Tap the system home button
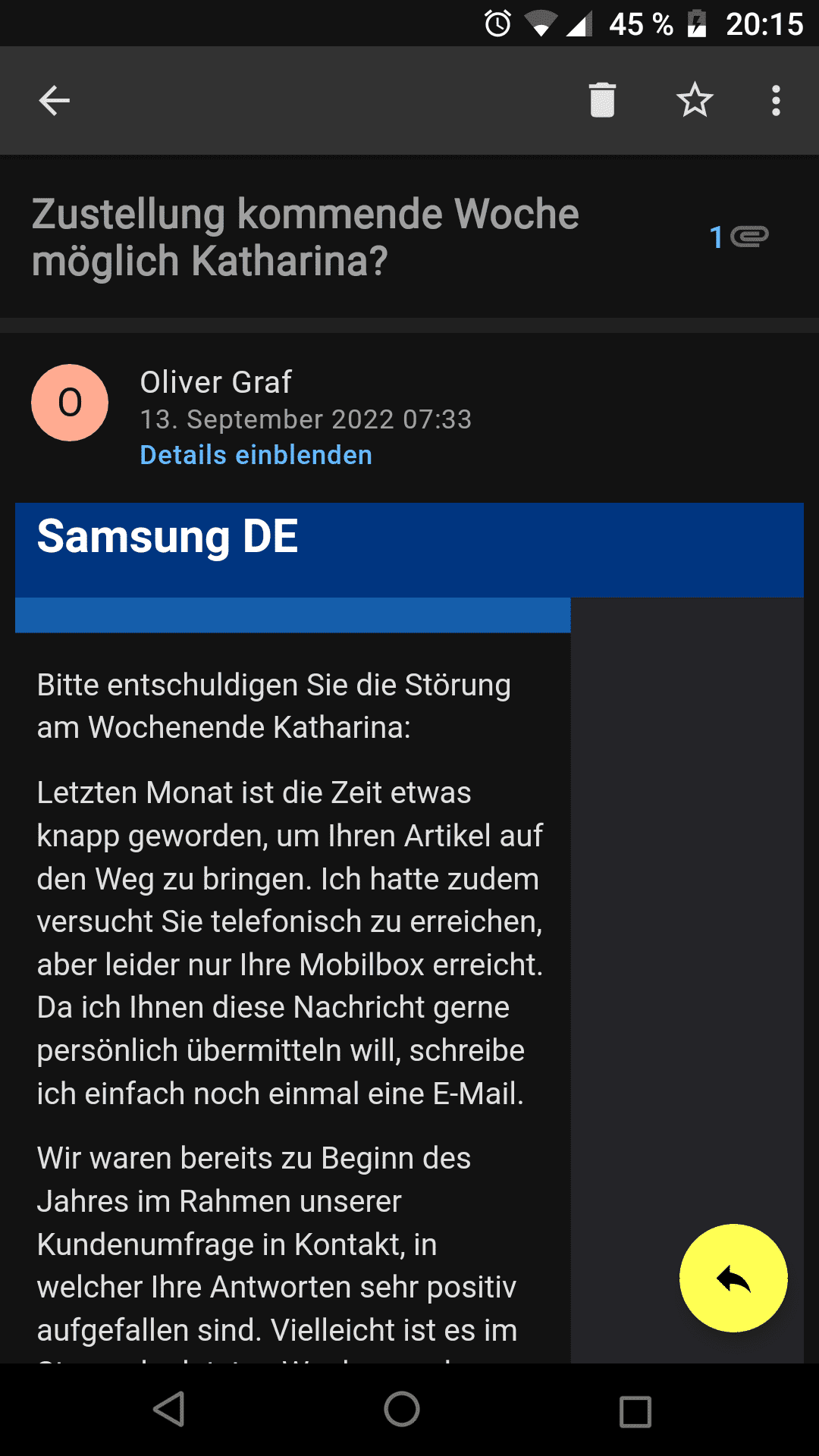 (402, 1410)
